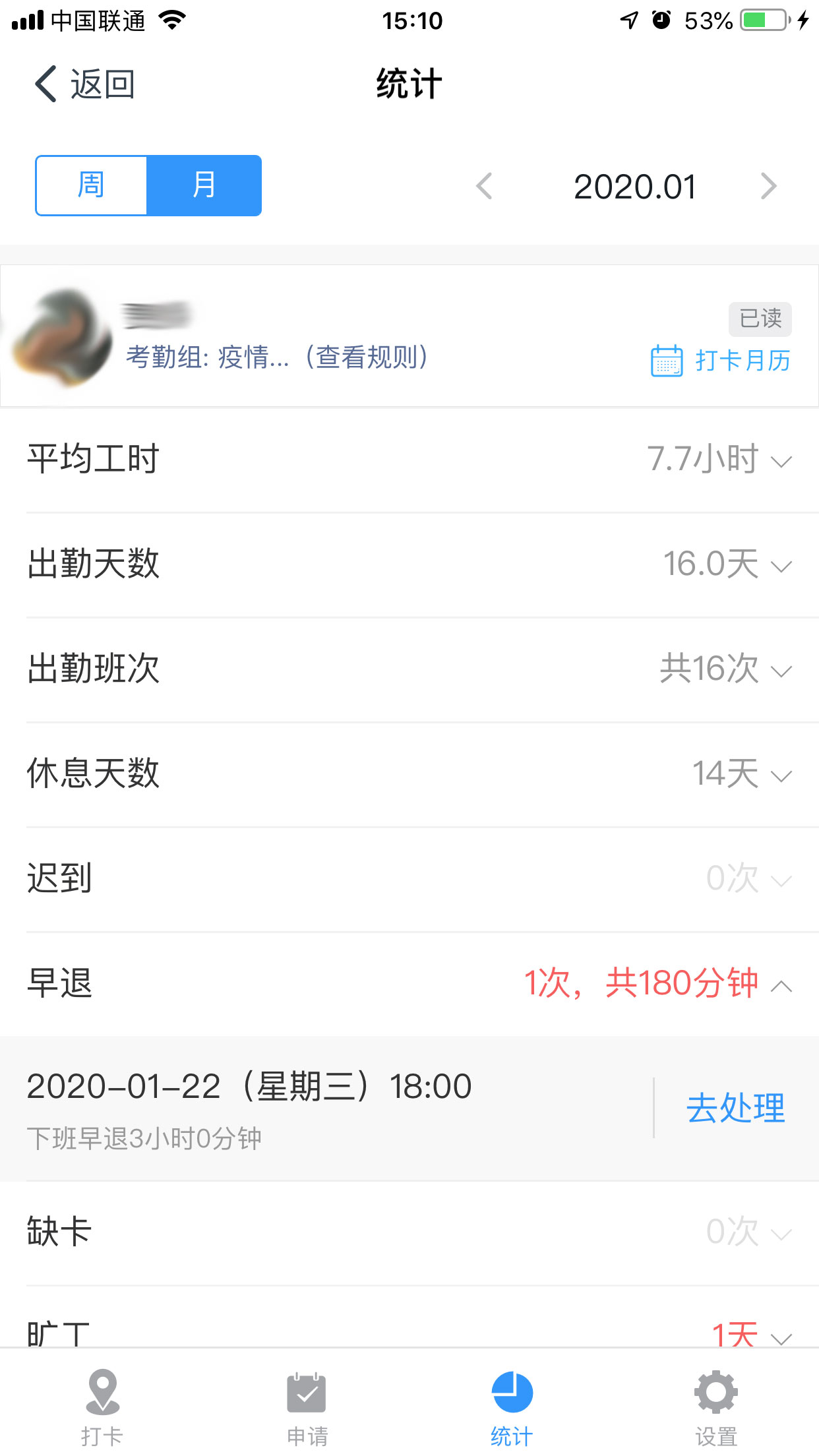Click the right arrow to view February
The height and width of the screenshot is (1456, 819).
(769, 187)
